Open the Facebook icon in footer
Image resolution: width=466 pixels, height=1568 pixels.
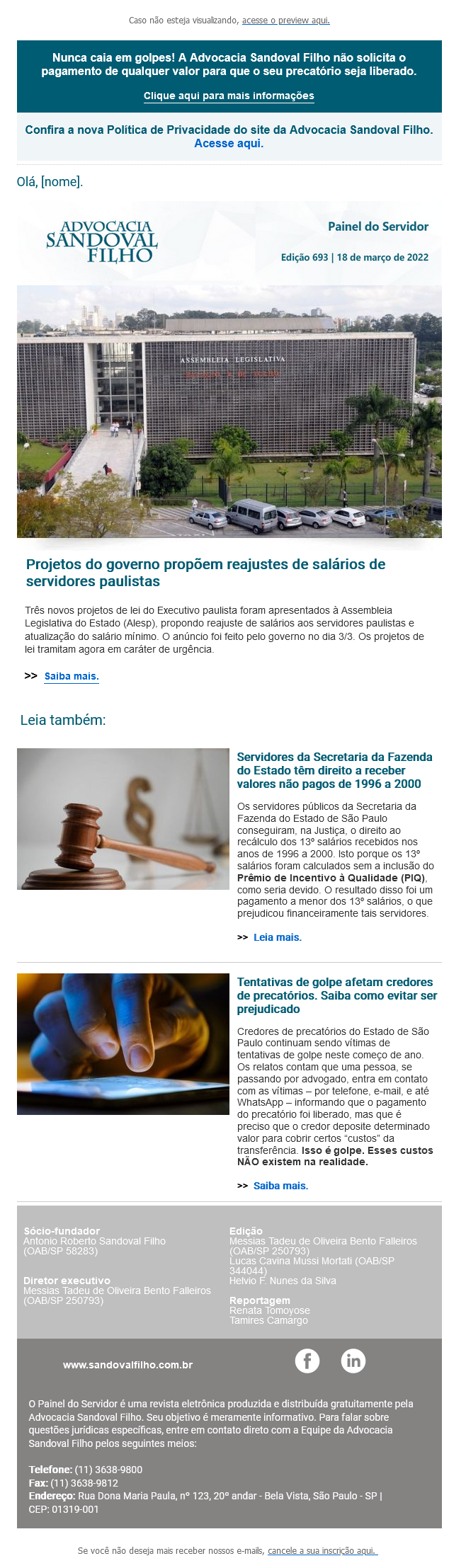pos(307,1361)
